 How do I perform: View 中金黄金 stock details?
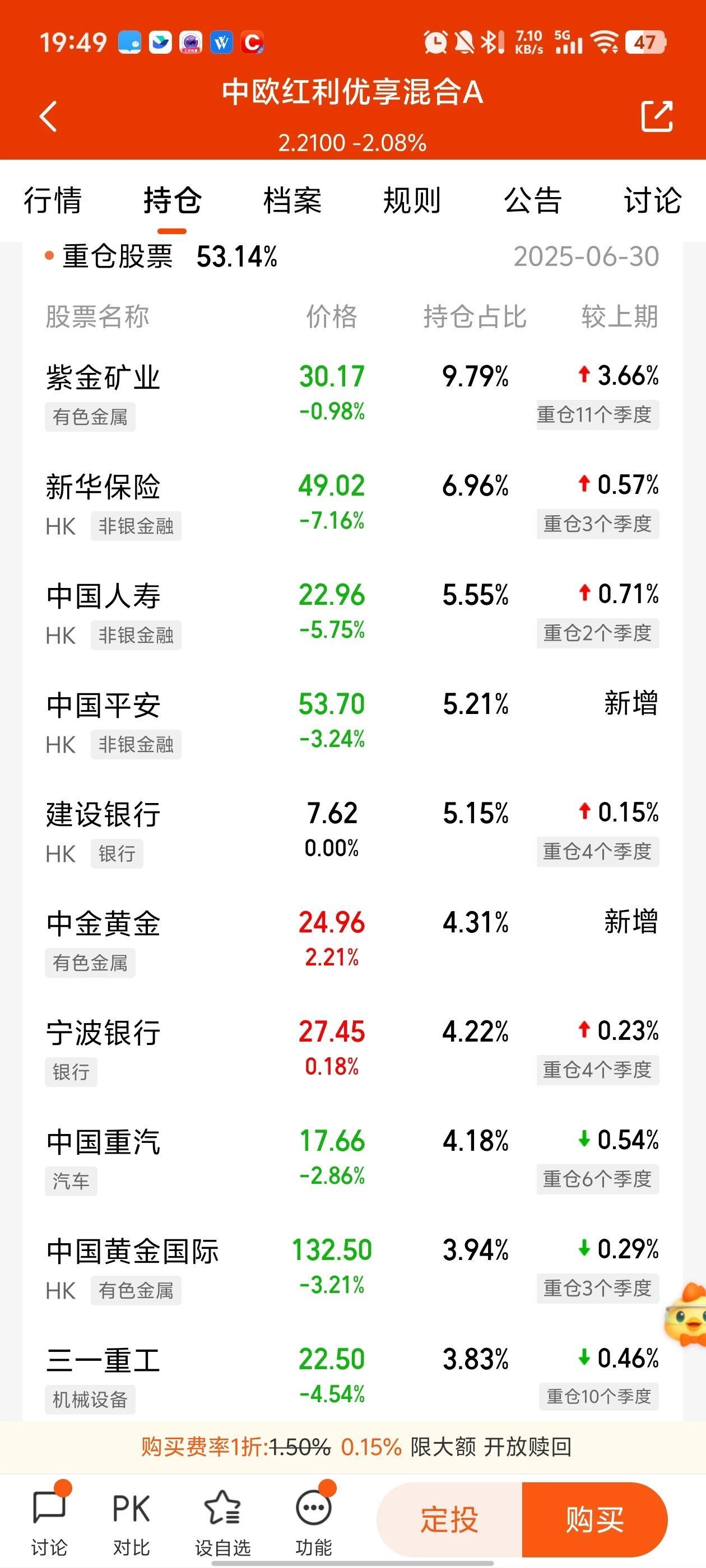click(103, 923)
